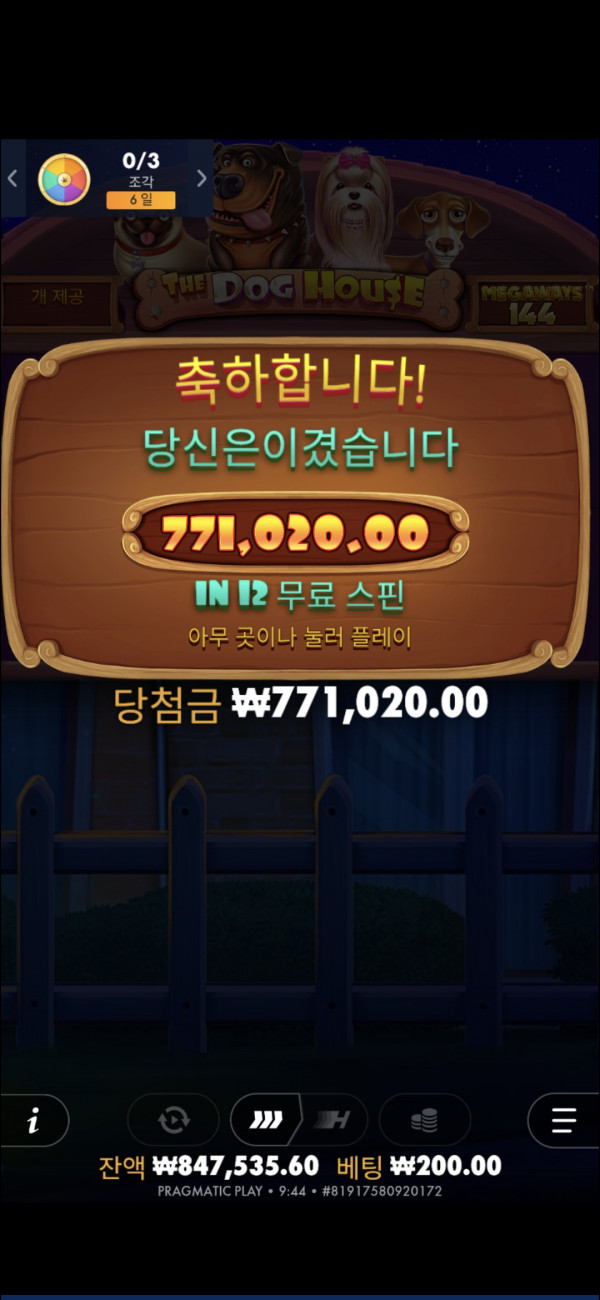This screenshot has height=1300, width=600.
Task: Go to previous promotion arrow
Action: click(13, 179)
